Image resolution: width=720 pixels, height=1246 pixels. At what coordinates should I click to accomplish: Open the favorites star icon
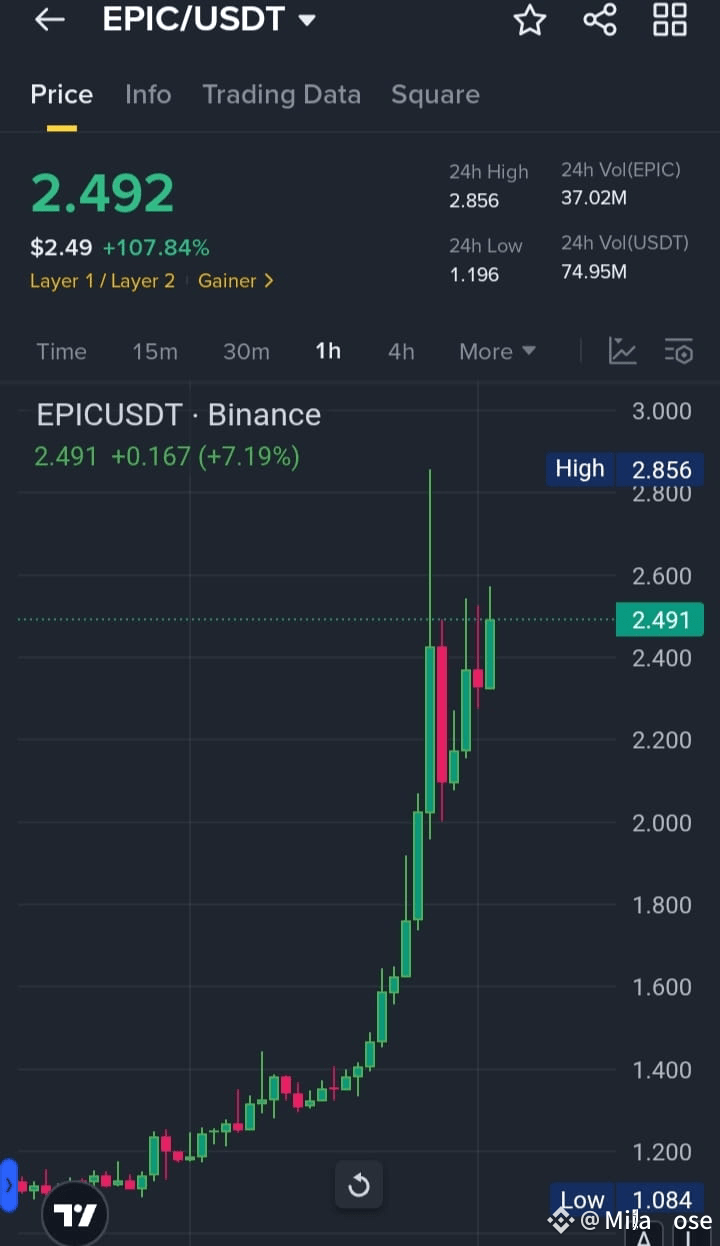[x=529, y=19]
